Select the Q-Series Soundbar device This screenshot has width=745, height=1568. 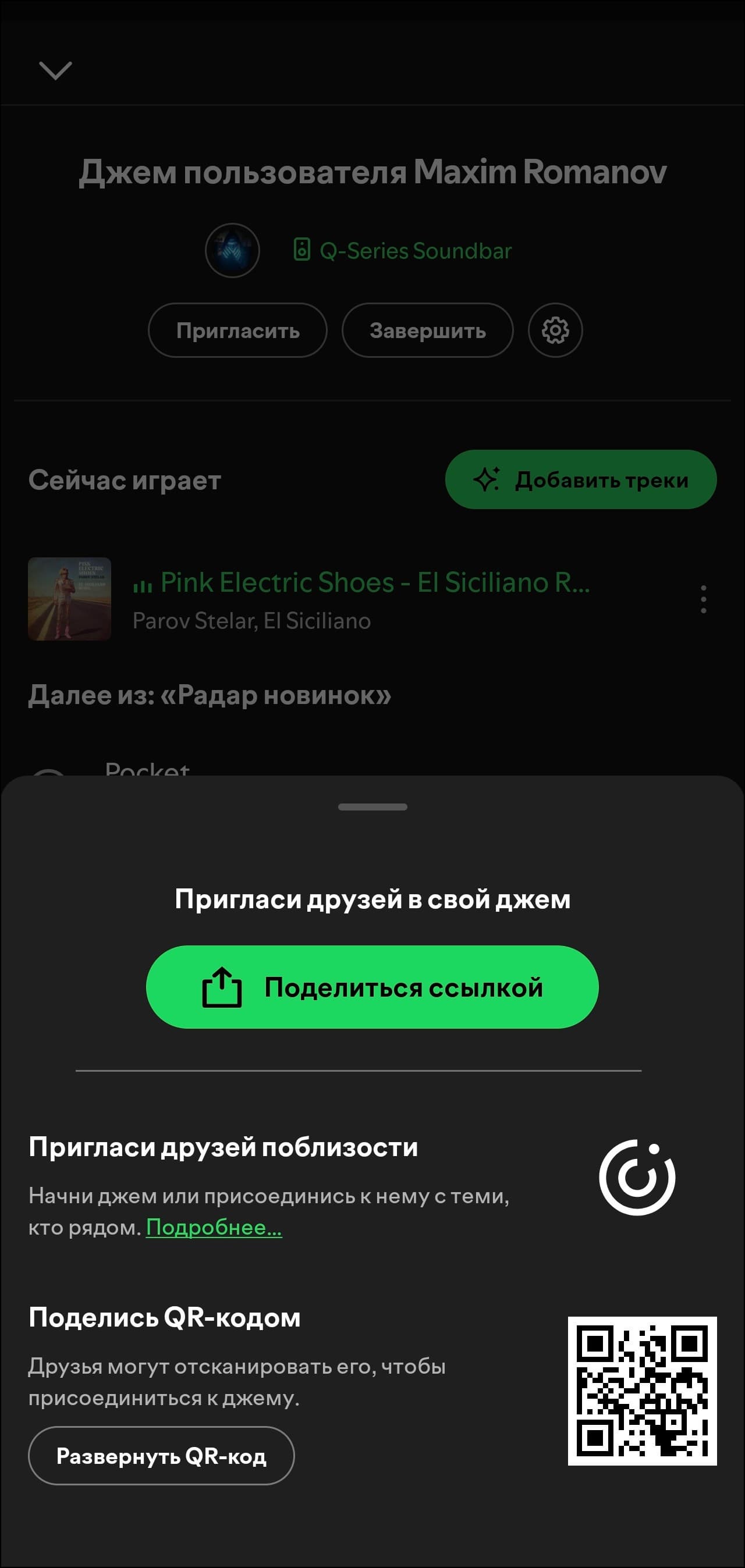pos(403,251)
